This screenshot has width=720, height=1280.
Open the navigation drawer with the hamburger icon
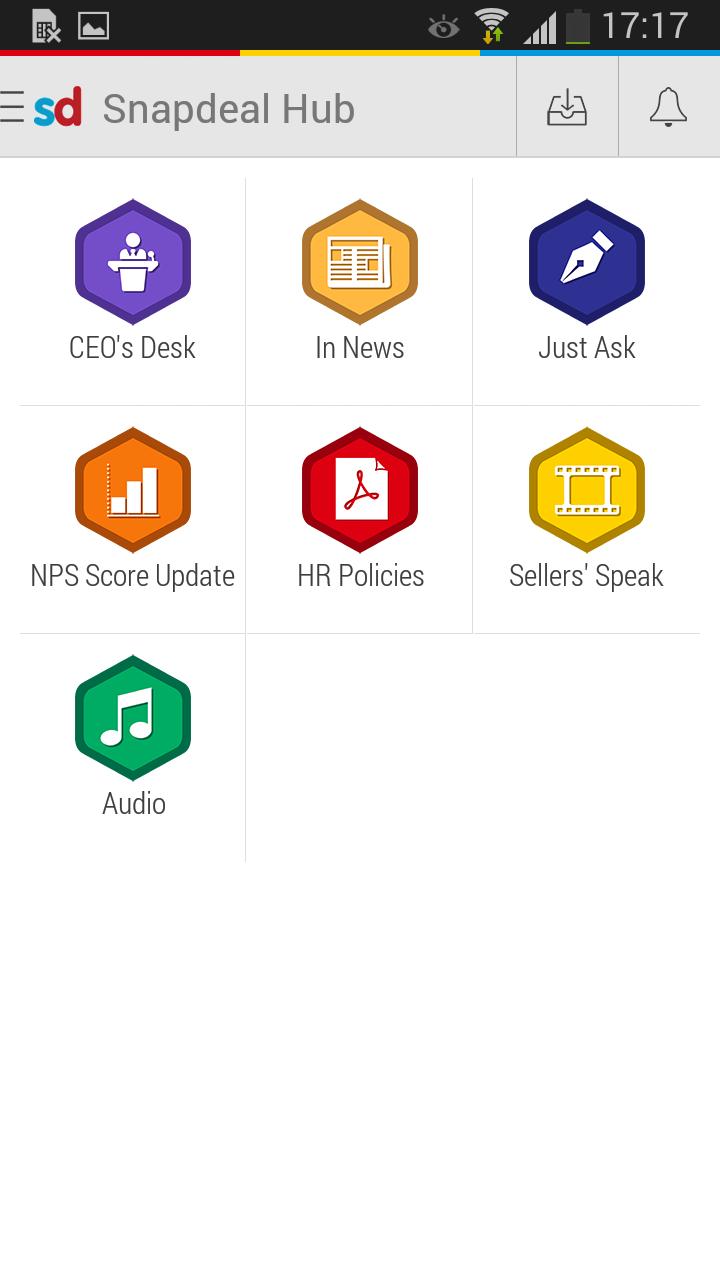[x=10, y=106]
